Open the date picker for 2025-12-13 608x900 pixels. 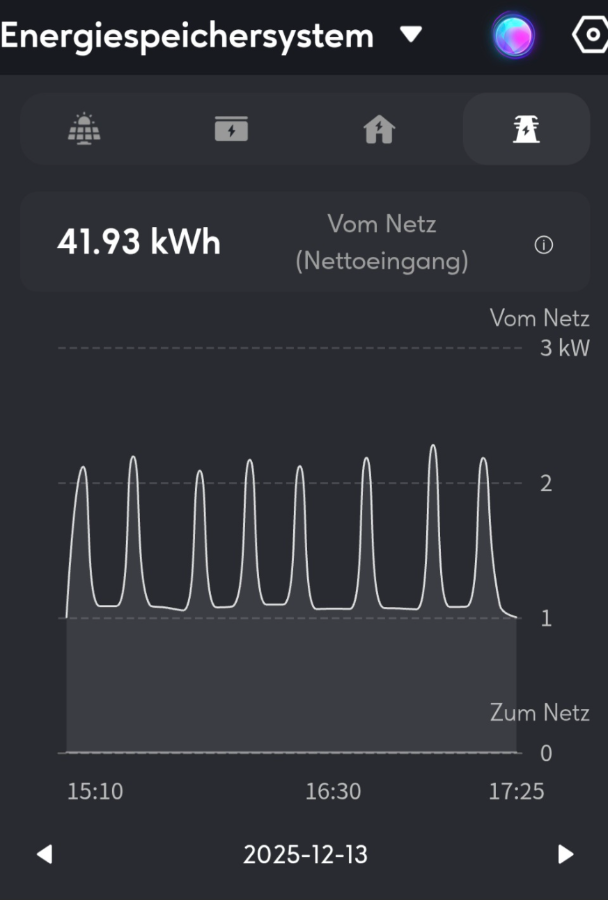pos(305,855)
